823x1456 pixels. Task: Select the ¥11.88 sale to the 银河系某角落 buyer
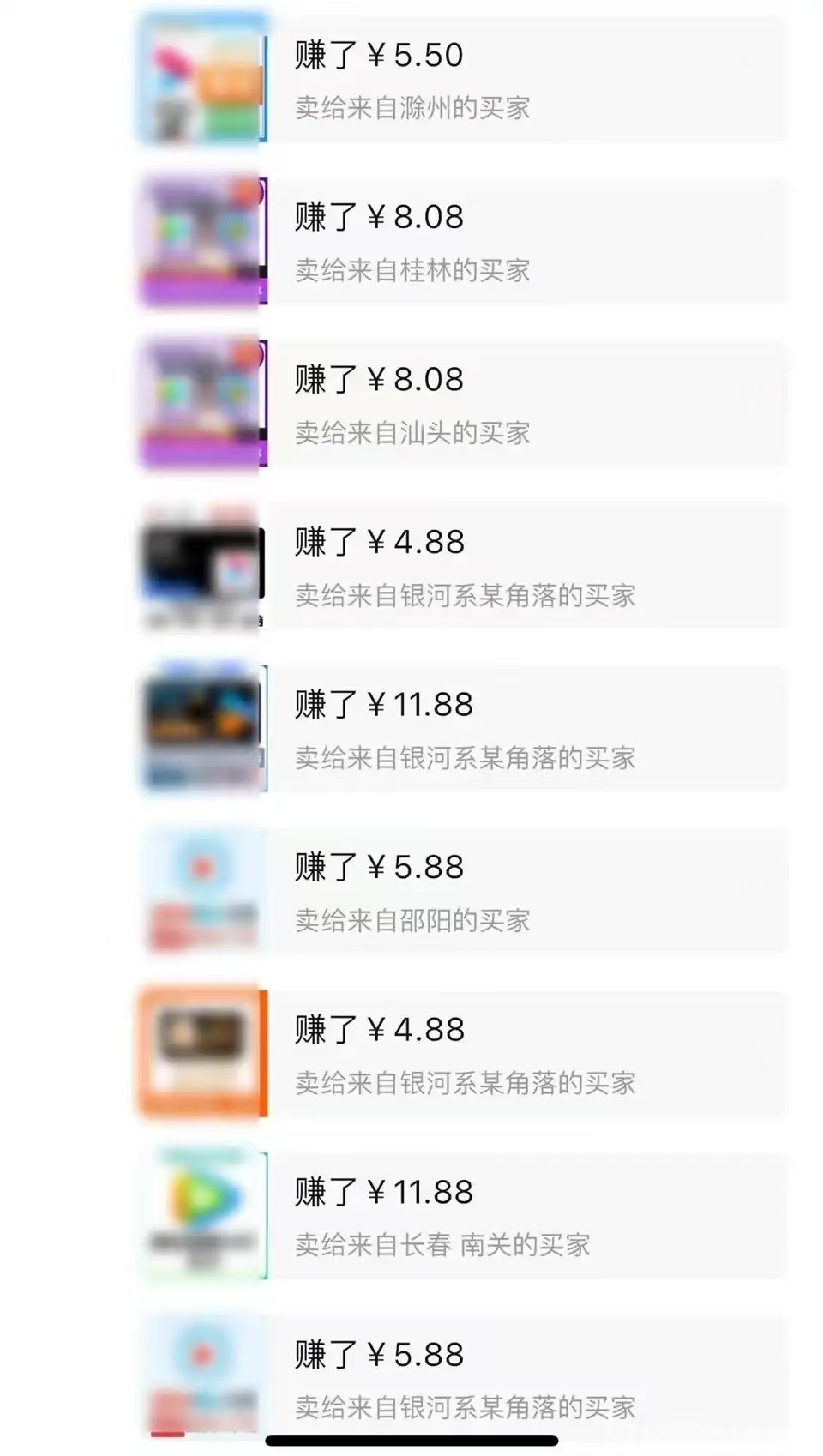pyautogui.click(x=463, y=729)
